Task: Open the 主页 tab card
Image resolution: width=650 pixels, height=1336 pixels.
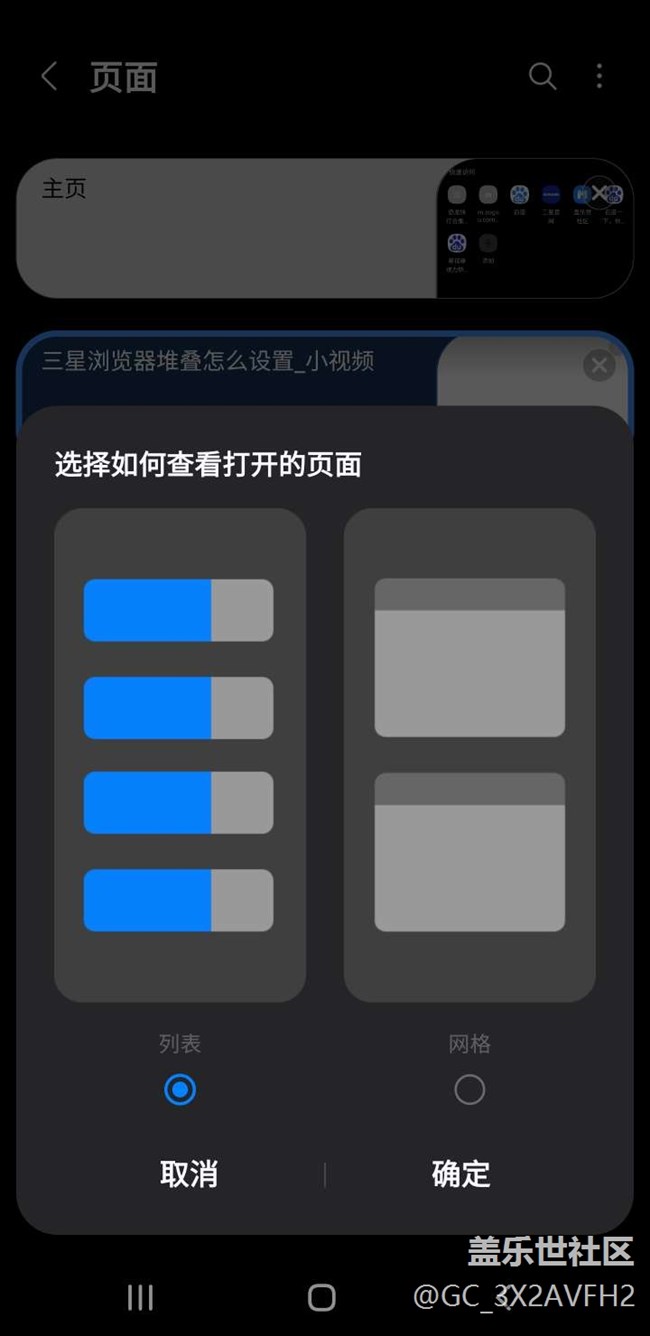Action: (x=220, y=230)
